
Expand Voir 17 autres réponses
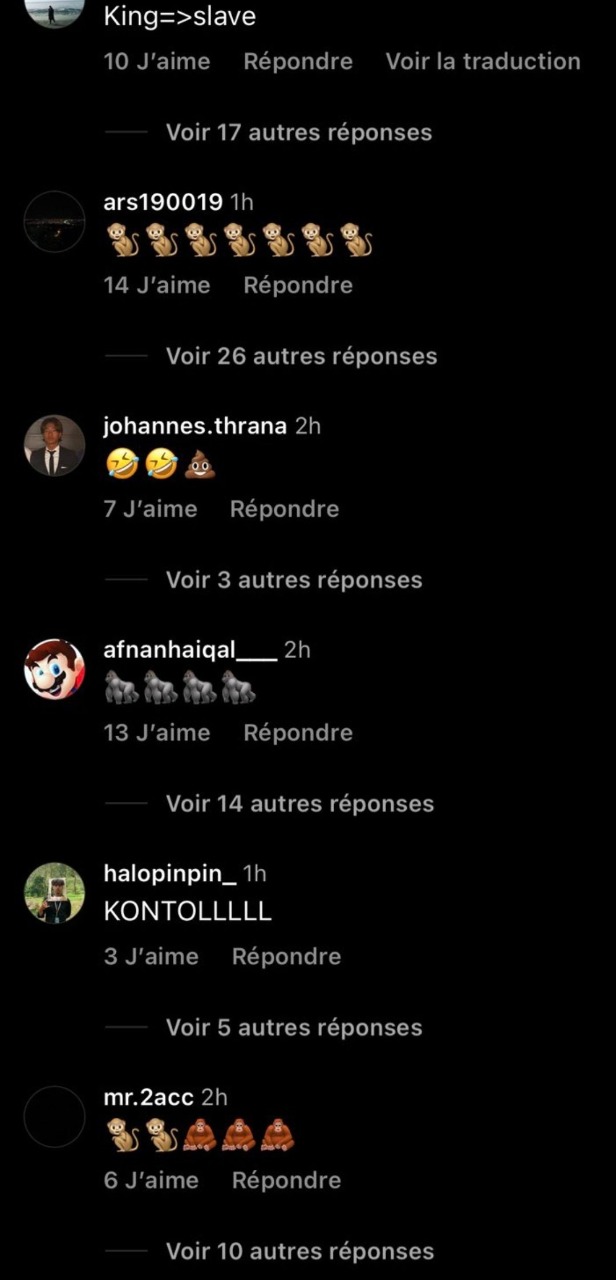(x=298, y=132)
